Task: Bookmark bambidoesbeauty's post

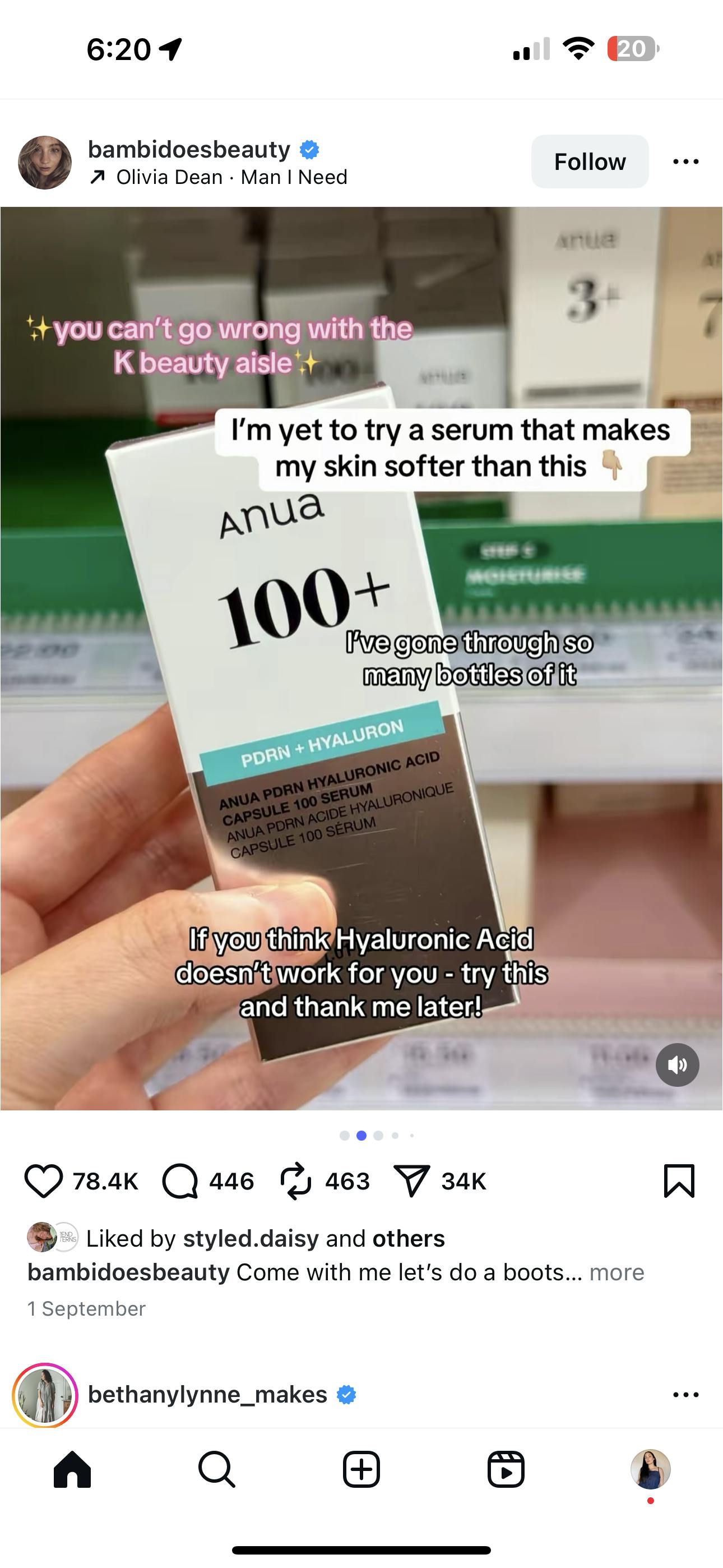Action: click(x=679, y=1181)
